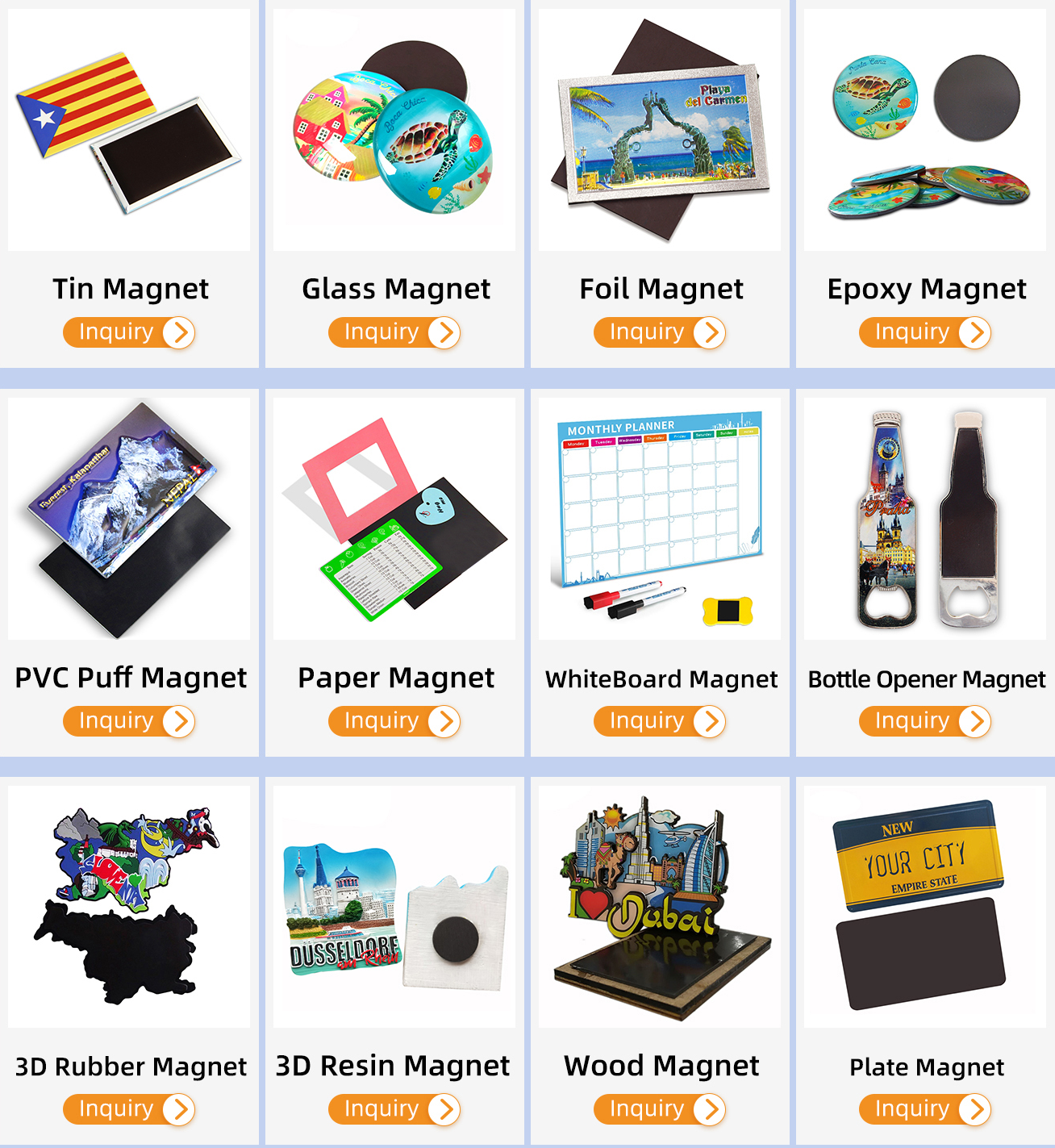The width and height of the screenshot is (1055, 1148).
Task: Open the Wood Magnet product picture
Action: coord(660,907)
